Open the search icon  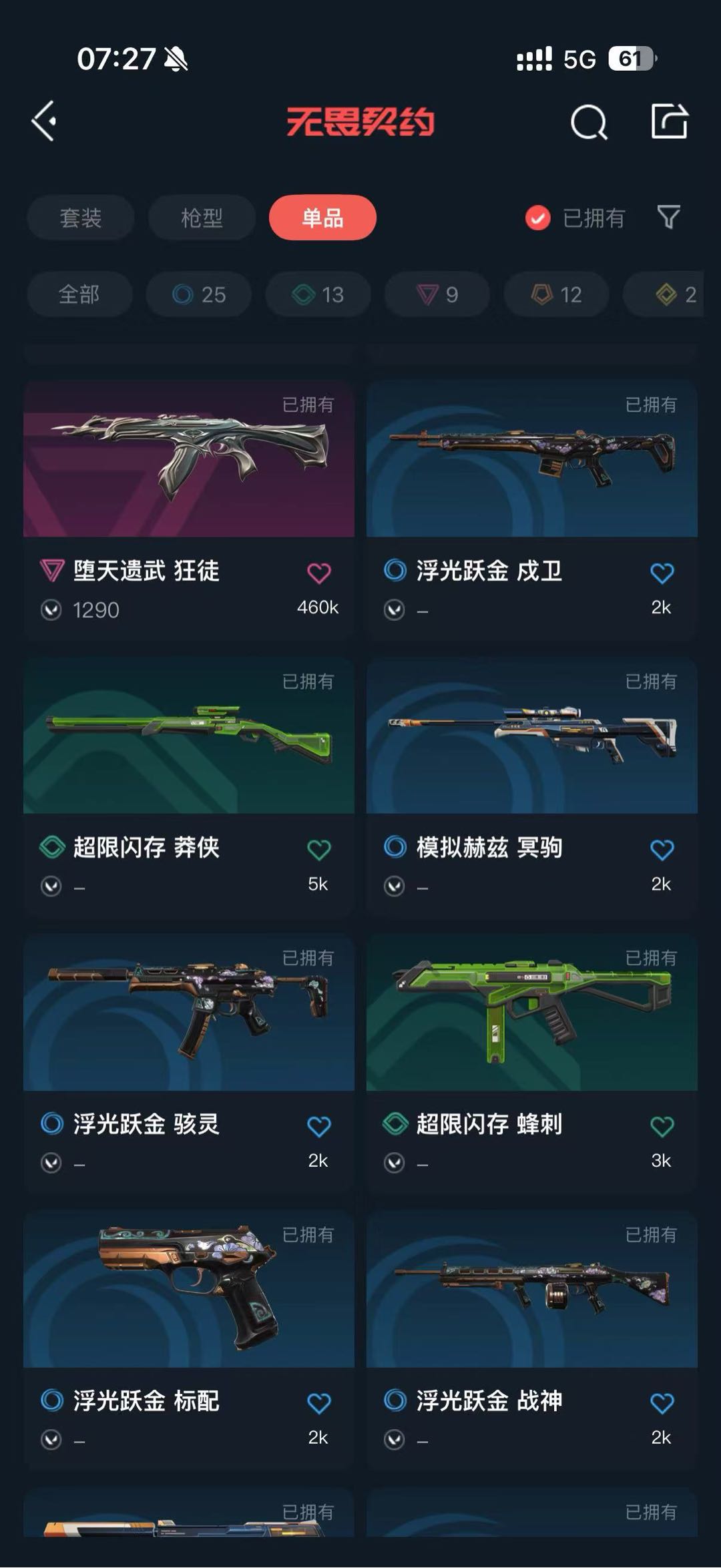(588, 122)
